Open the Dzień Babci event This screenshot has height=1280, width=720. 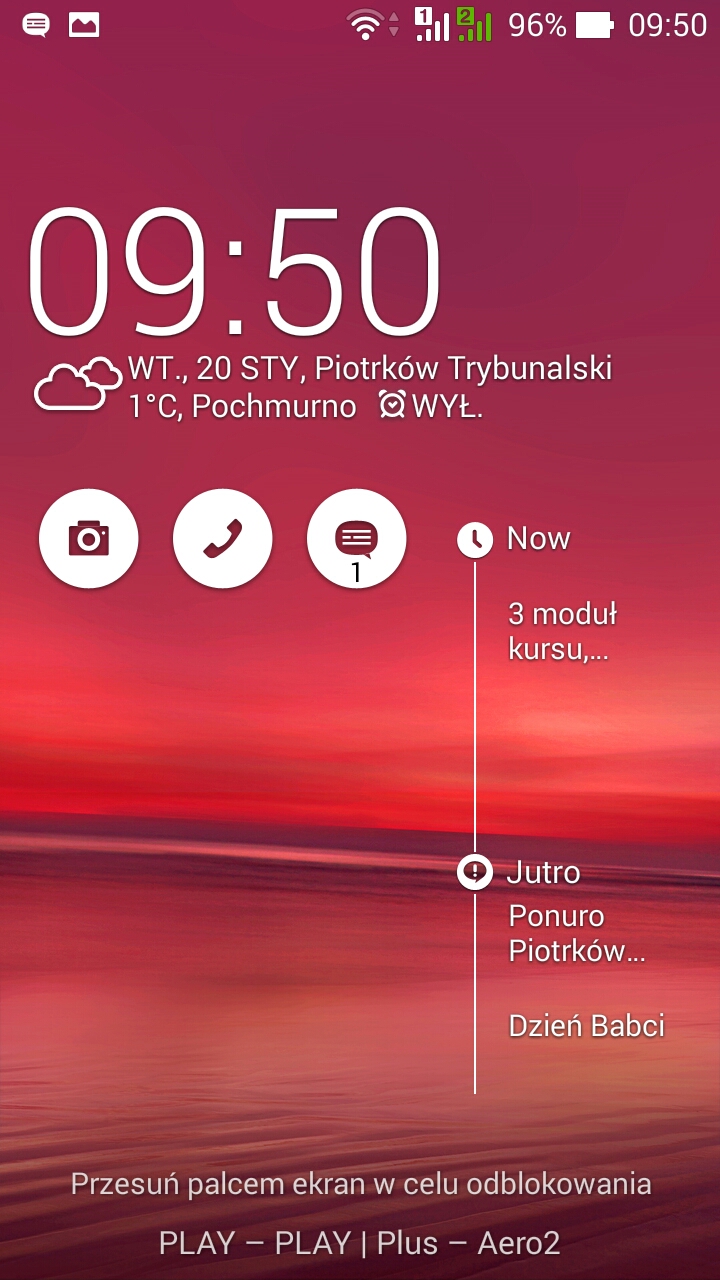[x=586, y=1026]
